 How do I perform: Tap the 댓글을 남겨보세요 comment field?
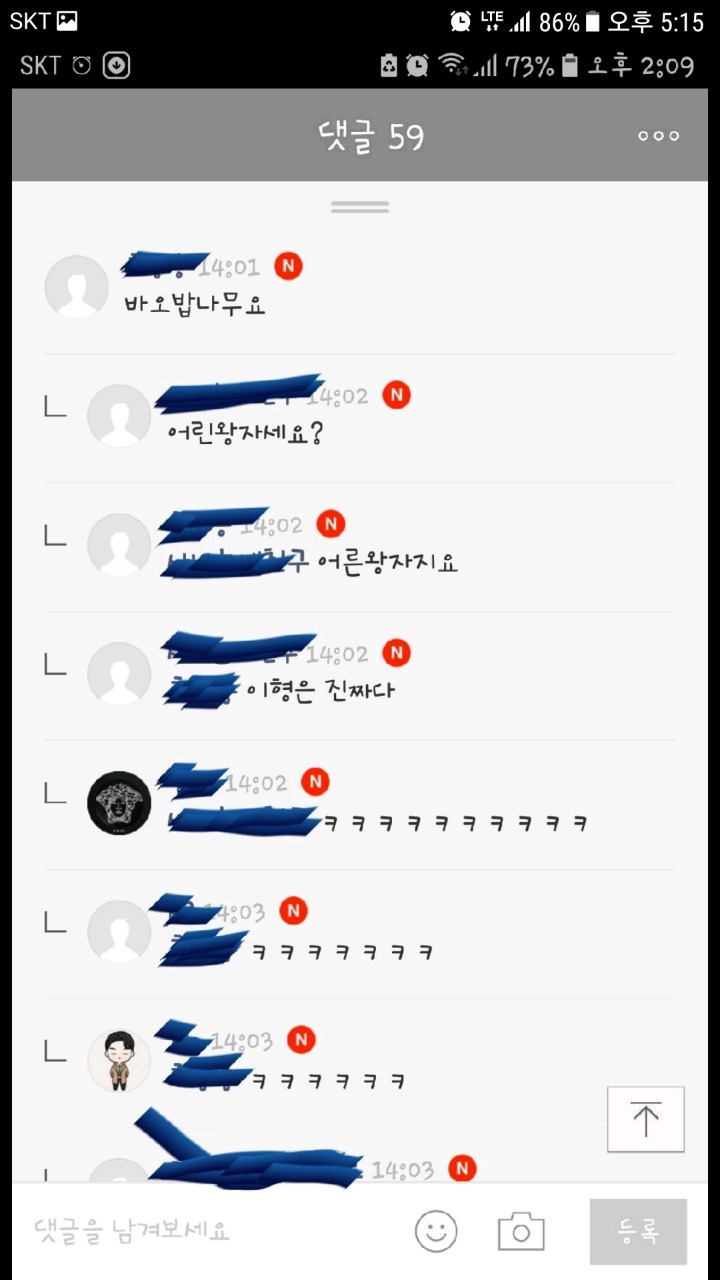(x=200, y=1231)
